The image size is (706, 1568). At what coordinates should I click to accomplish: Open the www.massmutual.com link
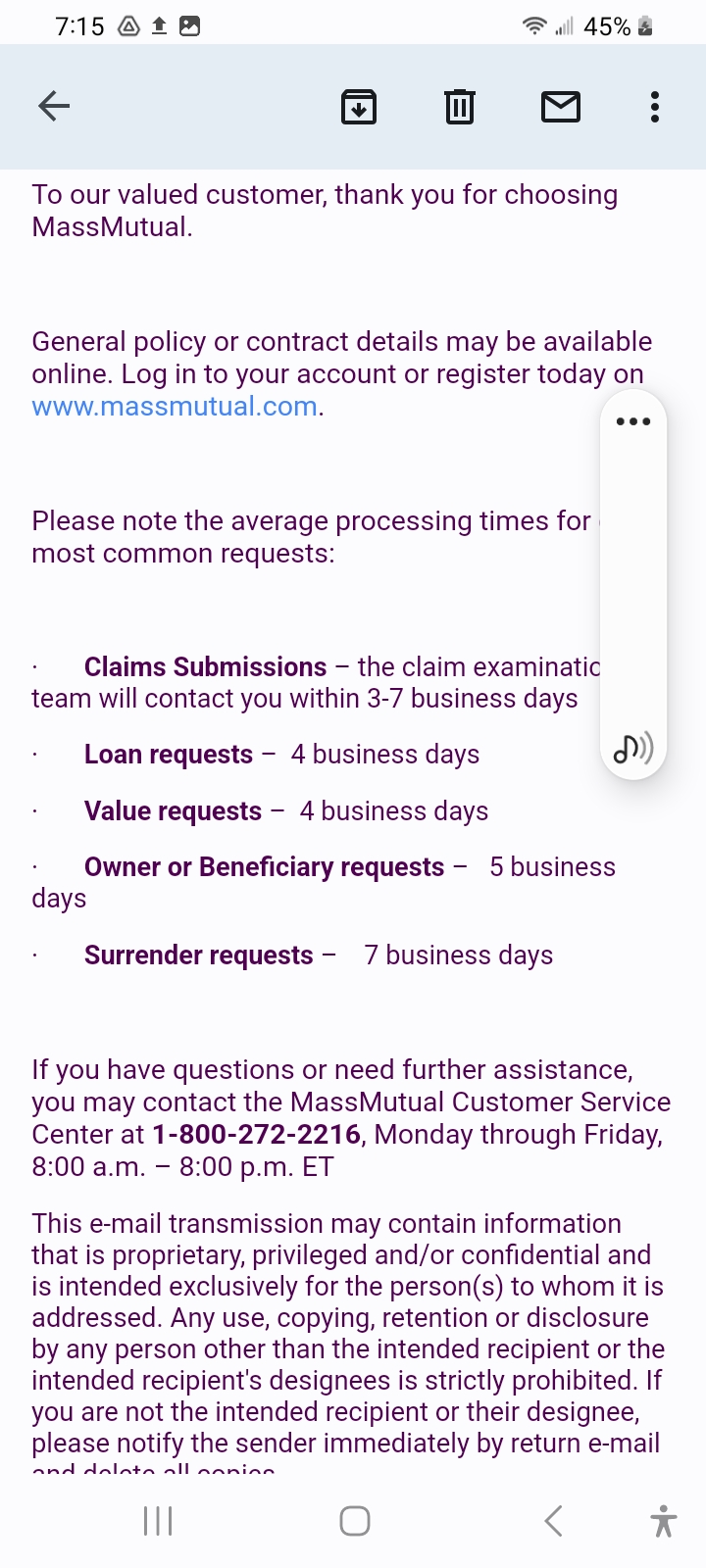[175, 405]
